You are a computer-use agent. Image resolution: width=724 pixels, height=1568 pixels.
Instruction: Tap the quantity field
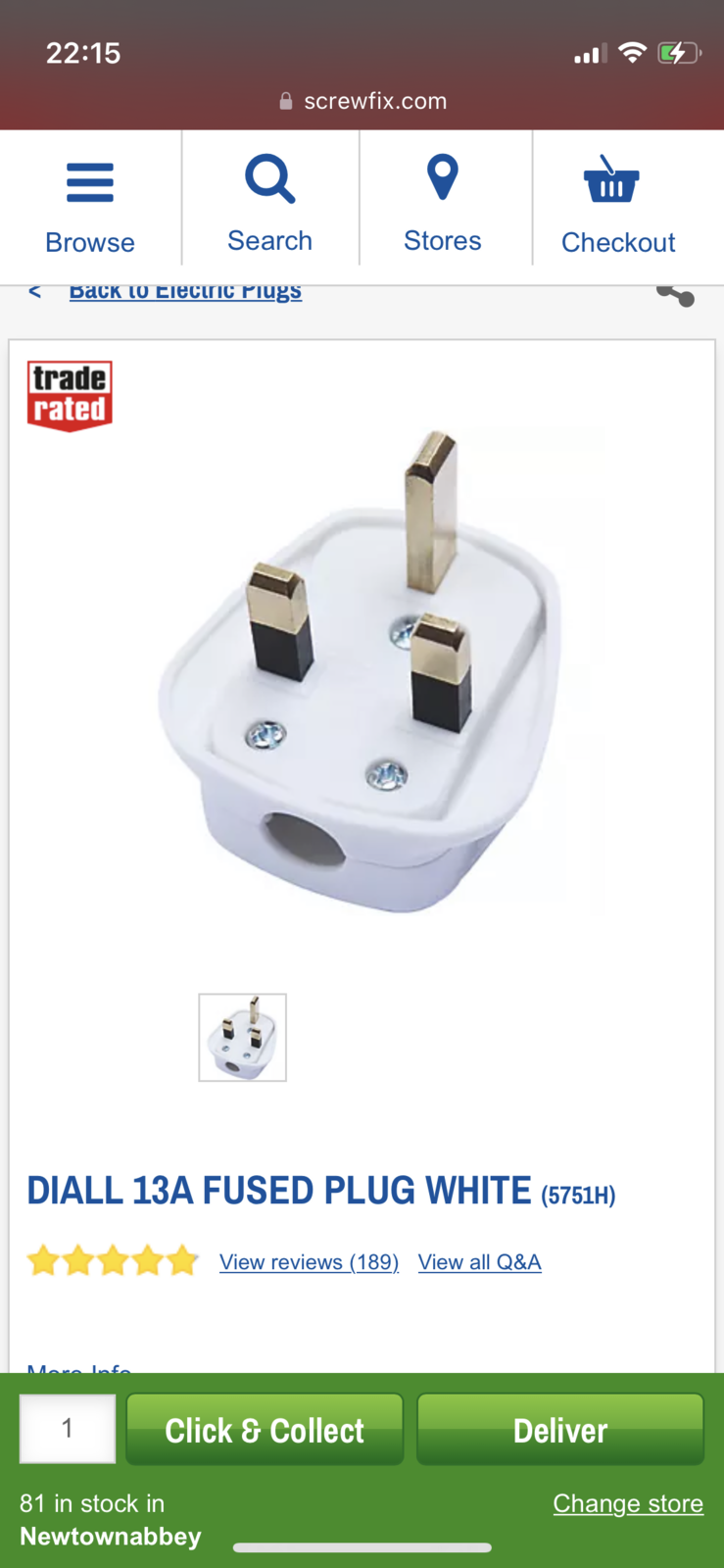tap(68, 1429)
